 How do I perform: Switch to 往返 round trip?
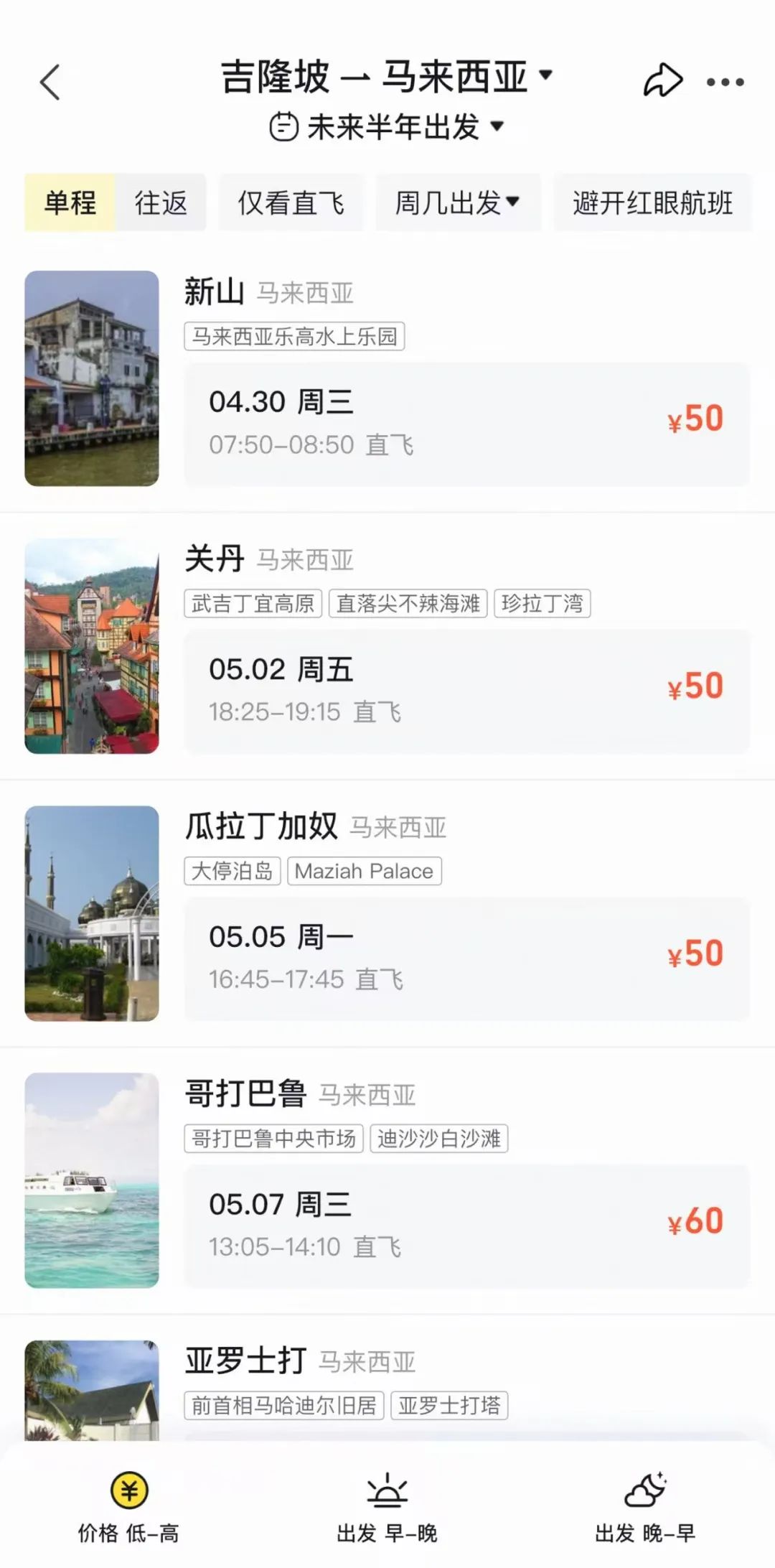point(161,202)
